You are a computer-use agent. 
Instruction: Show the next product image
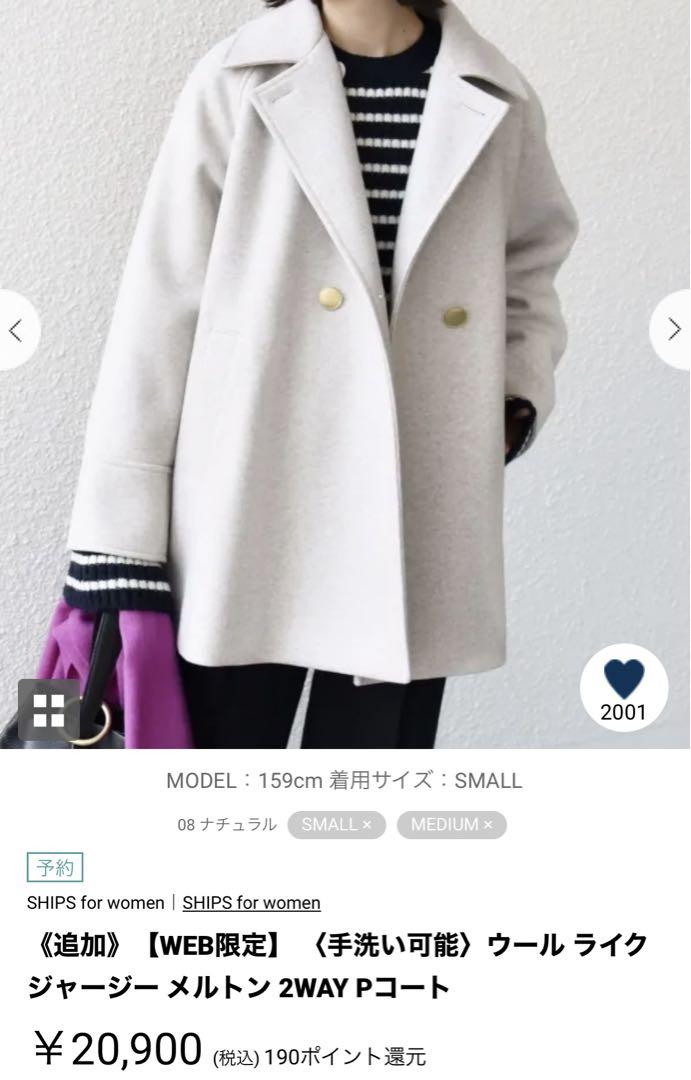[x=673, y=329]
